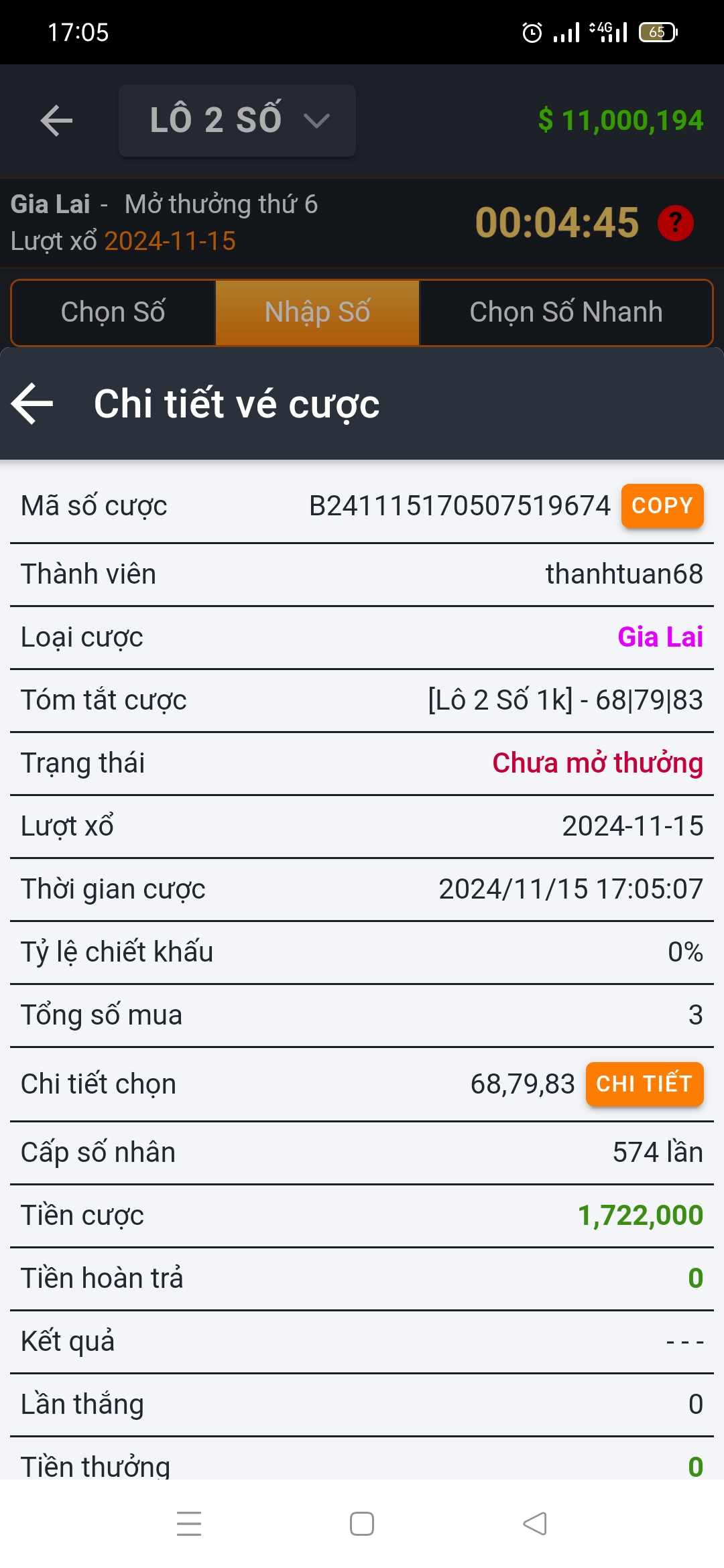Image resolution: width=724 pixels, height=1568 pixels.
Task: Open the red question mark help icon
Action: coord(675,223)
